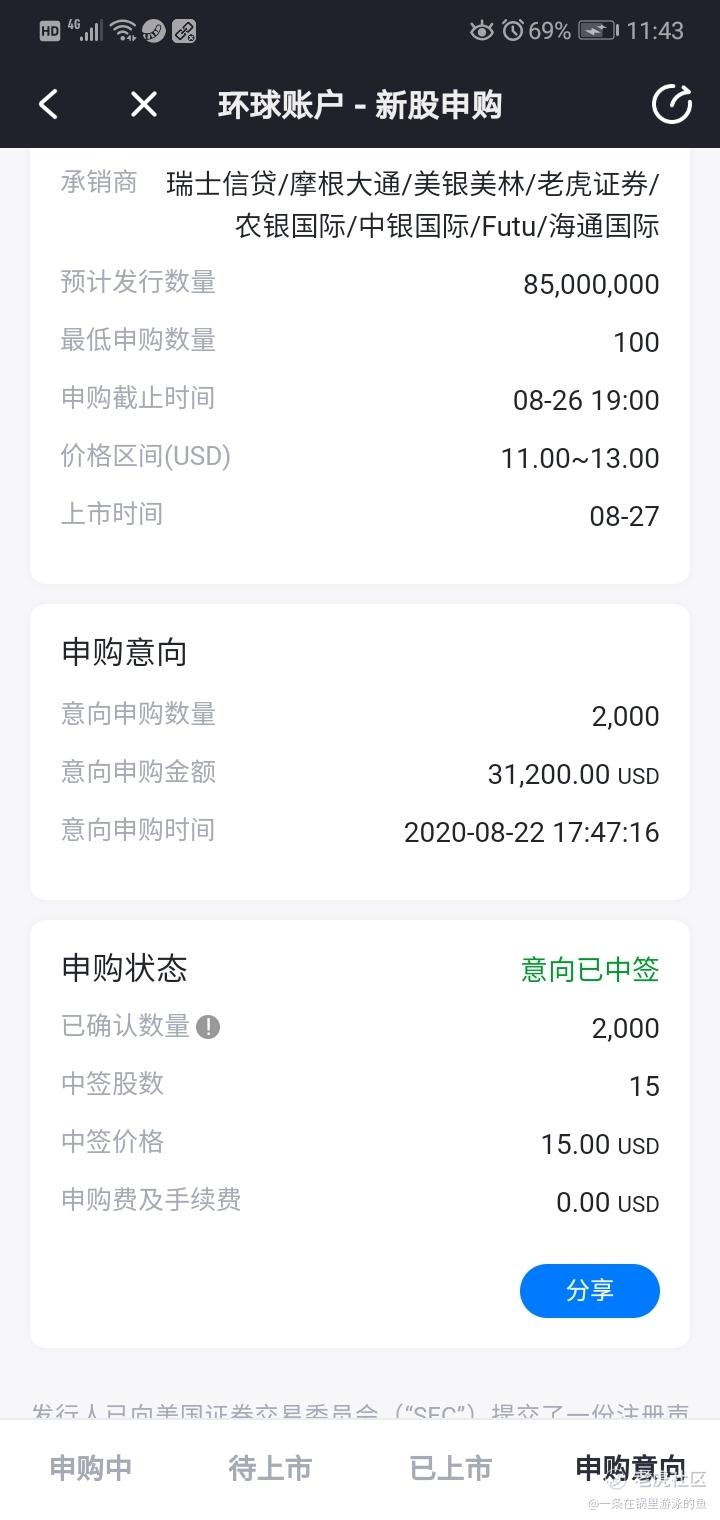This screenshot has height=1520, width=720.
Task: Open the 待上市 tab
Action: [270, 1468]
